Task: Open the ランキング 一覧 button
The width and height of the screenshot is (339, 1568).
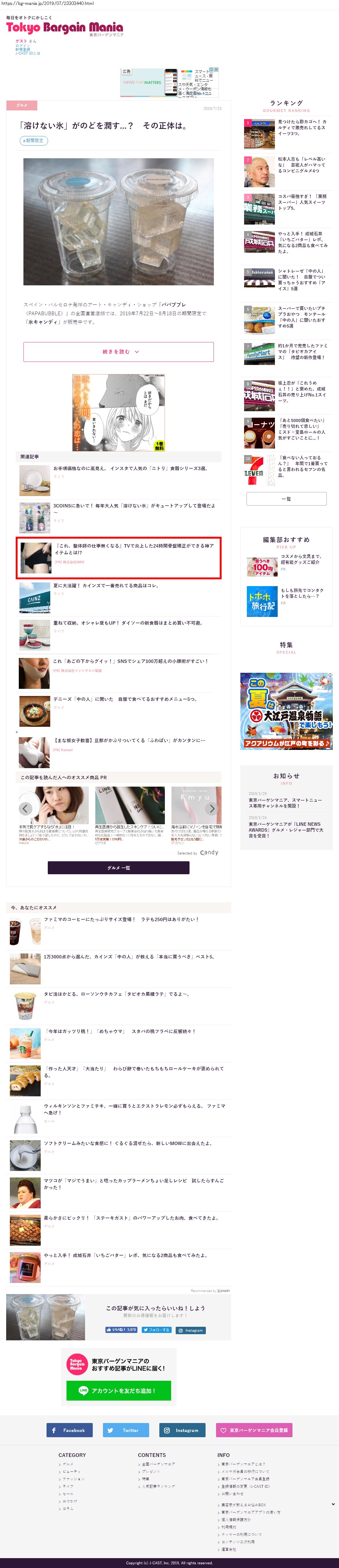Action: pyautogui.click(x=286, y=499)
